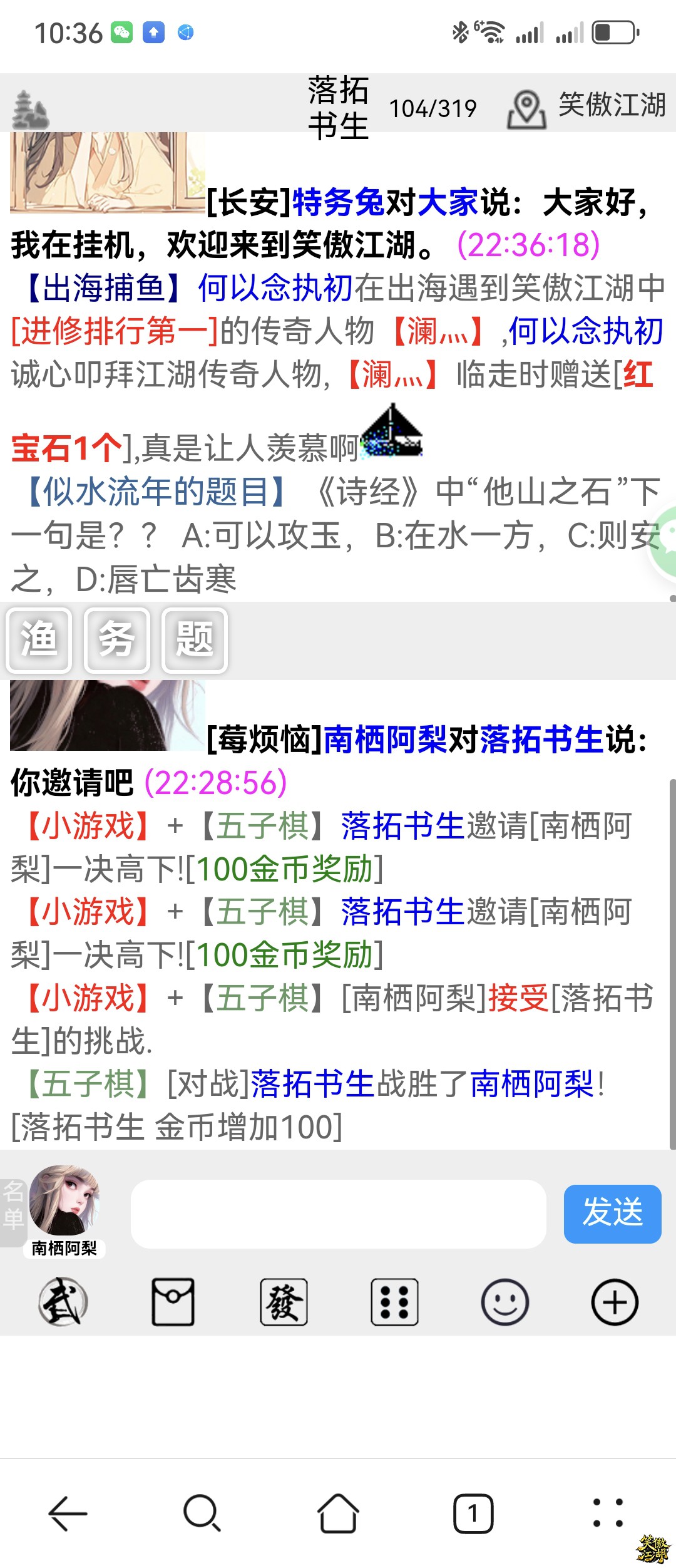Focus the chat message input field
The image size is (676, 1568).
point(338,1214)
